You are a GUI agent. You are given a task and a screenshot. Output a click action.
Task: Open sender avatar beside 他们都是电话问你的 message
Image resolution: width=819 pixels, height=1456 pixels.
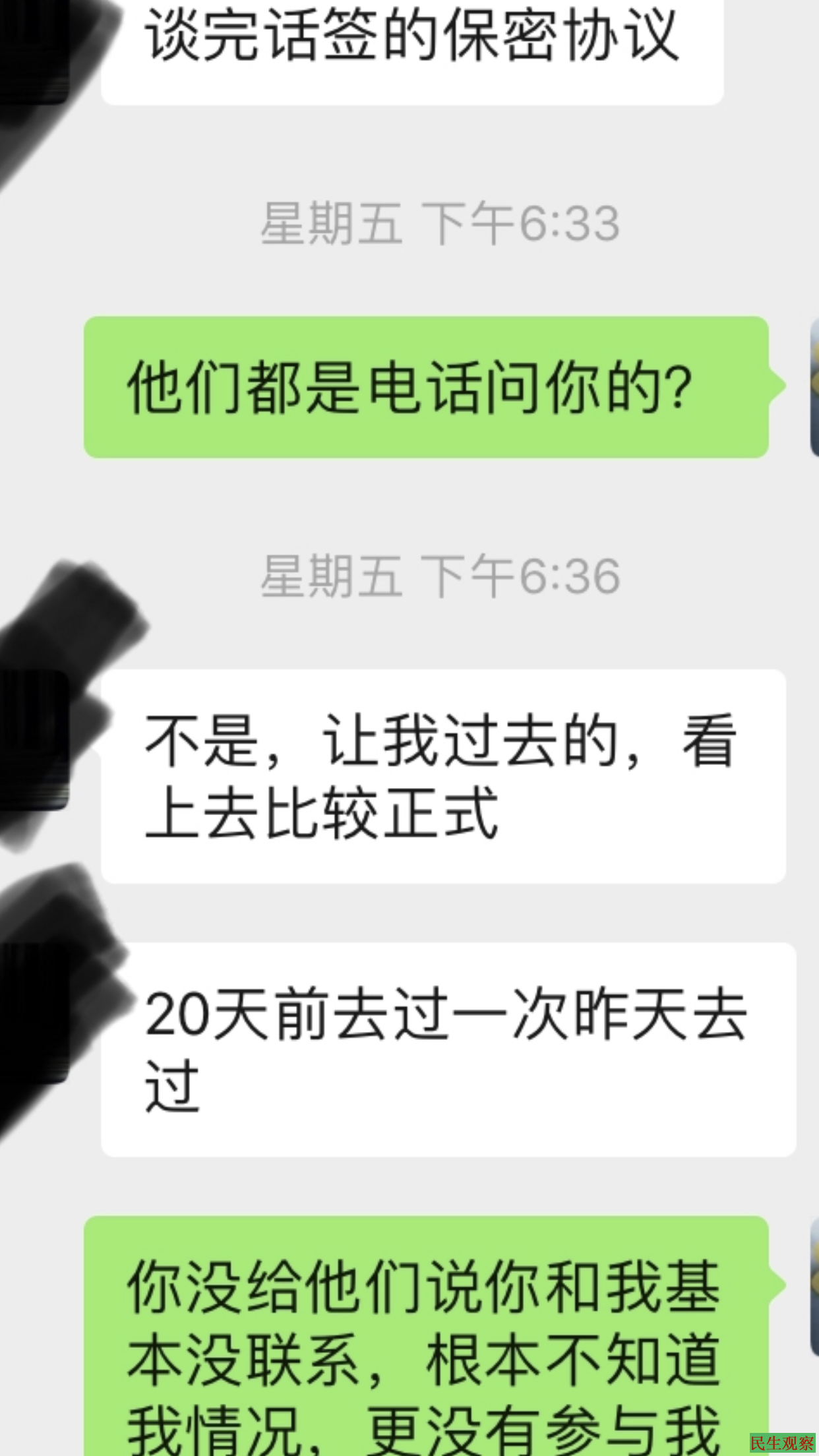pos(814,386)
